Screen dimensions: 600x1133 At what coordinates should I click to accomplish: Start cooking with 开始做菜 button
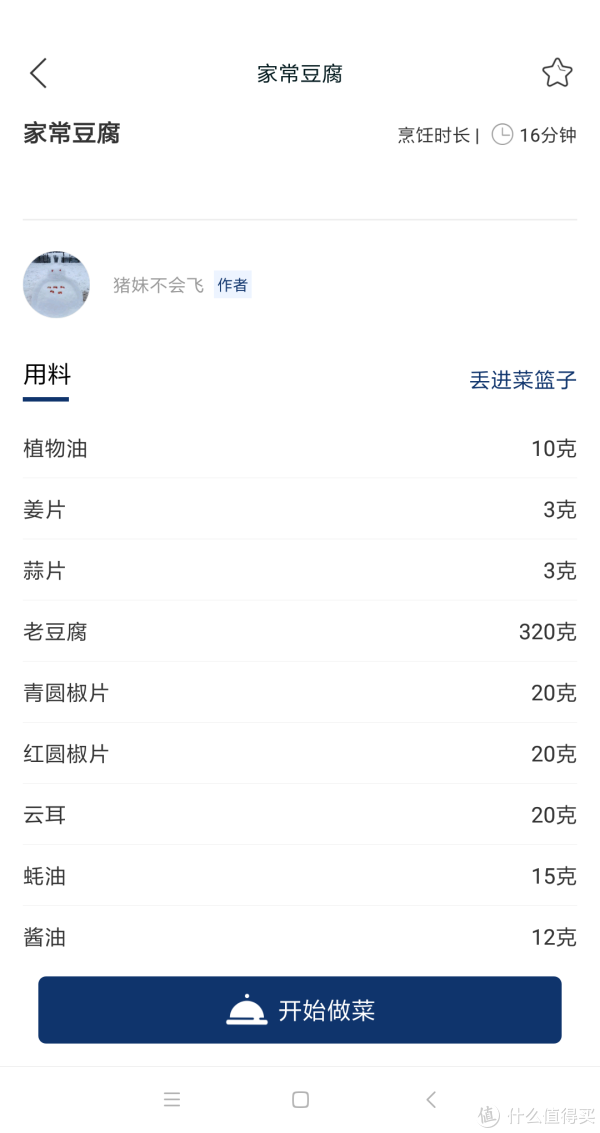tap(300, 1009)
